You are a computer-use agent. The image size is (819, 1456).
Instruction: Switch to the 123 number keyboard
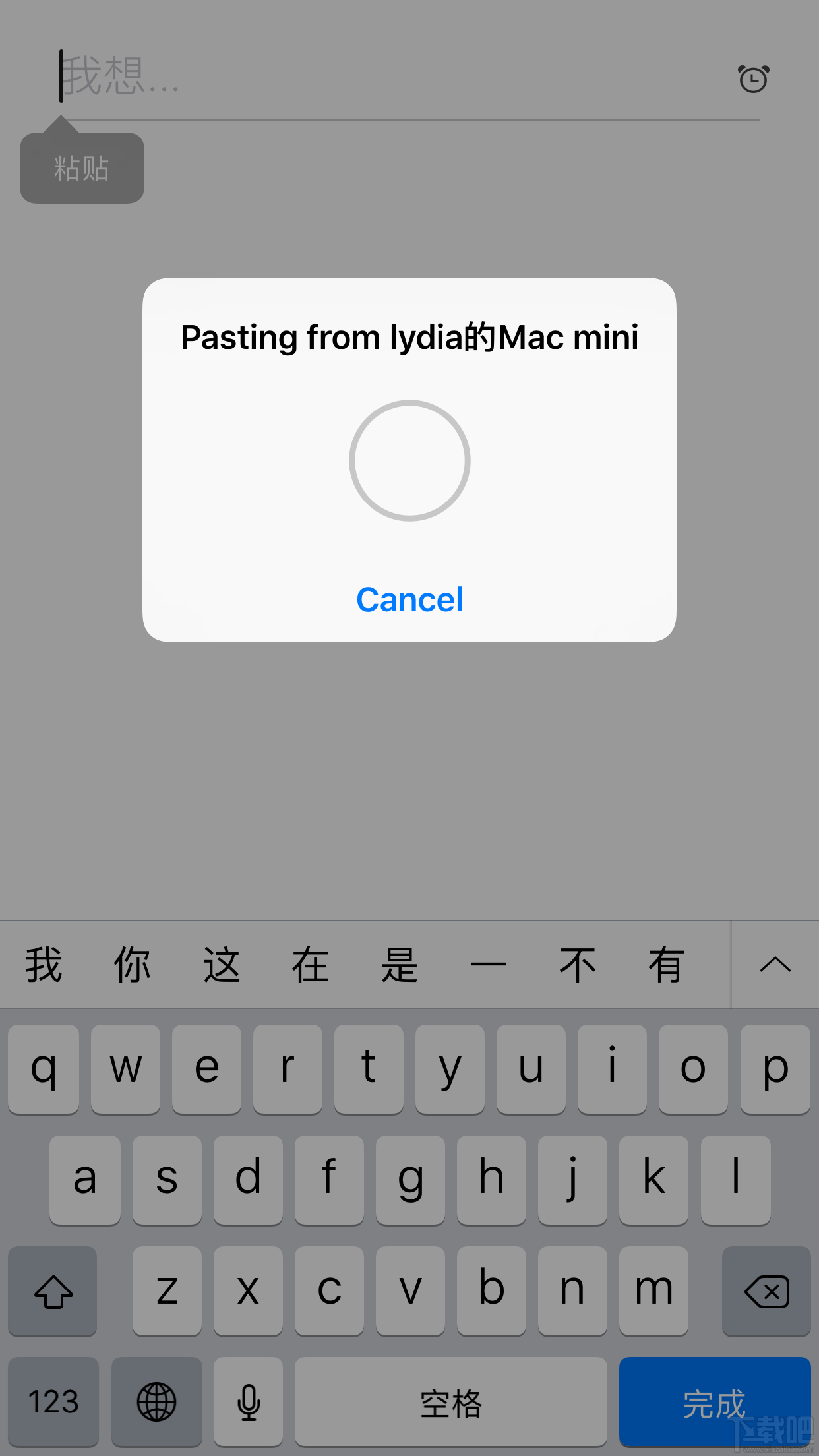(x=53, y=1402)
